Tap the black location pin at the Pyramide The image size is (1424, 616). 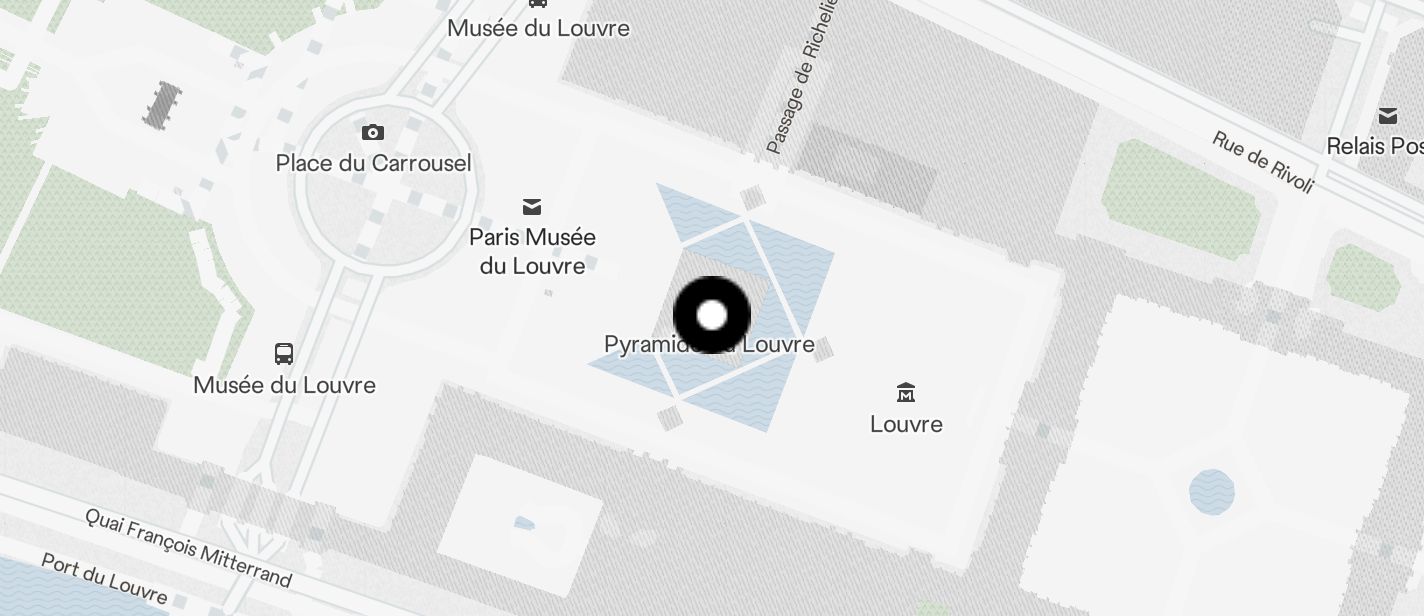point(711,315)
